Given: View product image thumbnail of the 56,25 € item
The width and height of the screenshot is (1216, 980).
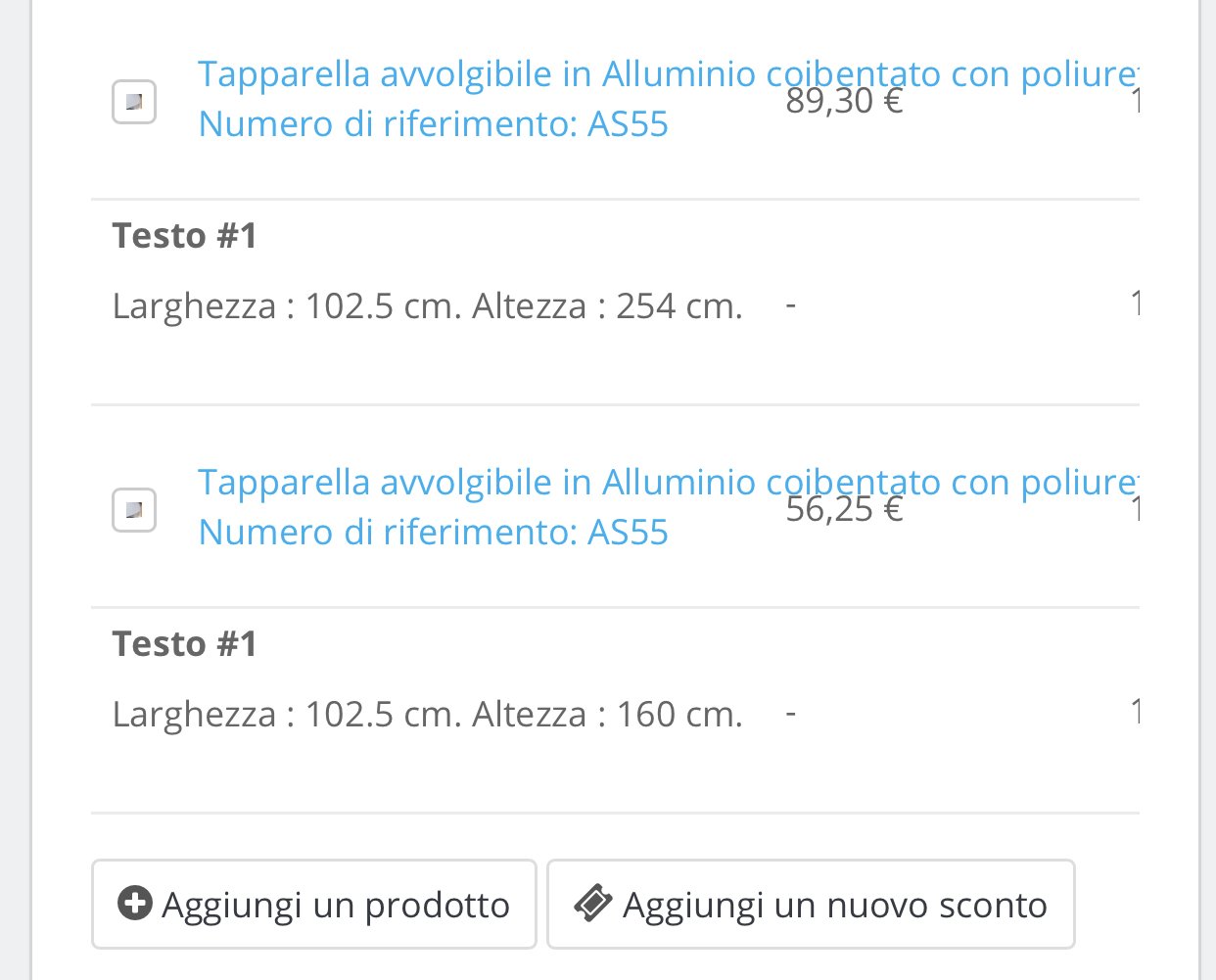Looking at the screenshot, I should click(x=134, y=509).
